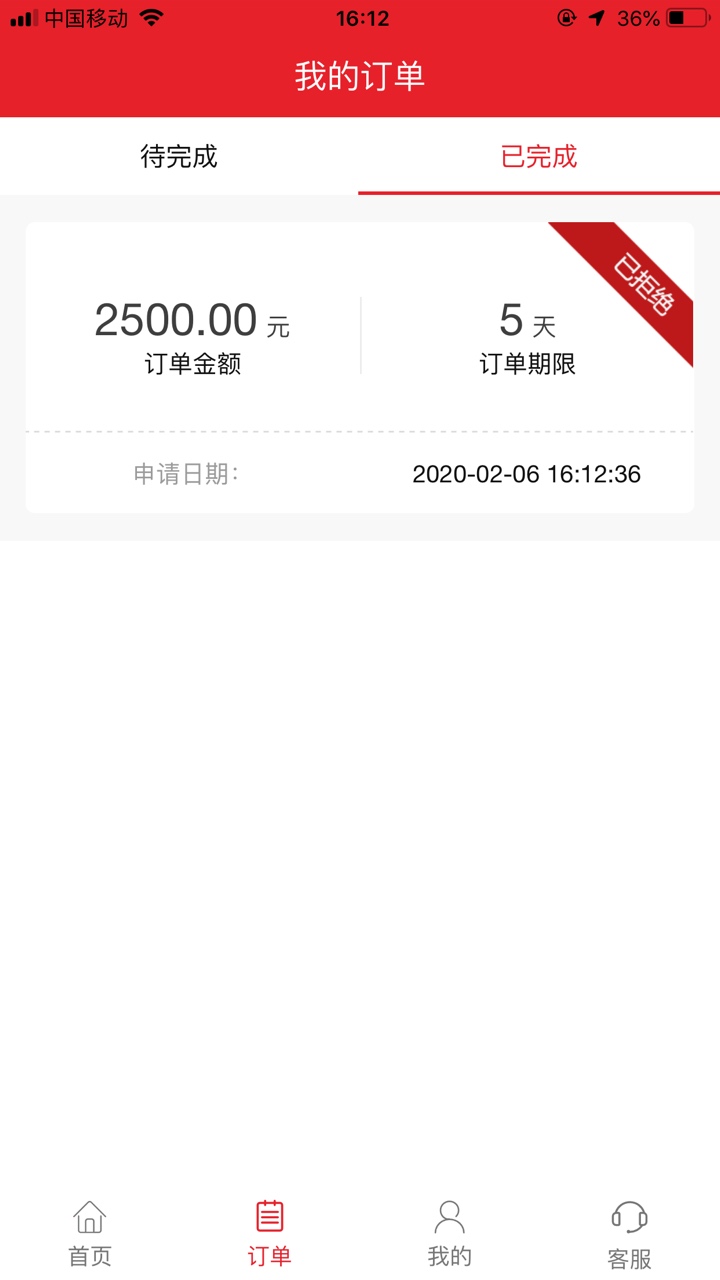Screen dimensions: 720x1280
Task: Go to the 首页 home tab
Action: coord(90,1234)
